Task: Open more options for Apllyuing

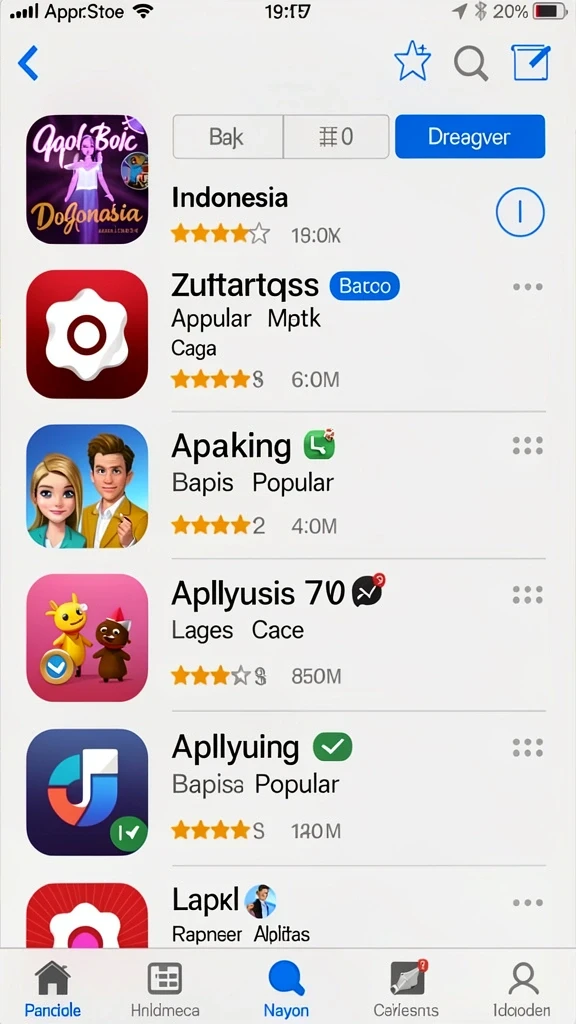Action: [528, 747]
